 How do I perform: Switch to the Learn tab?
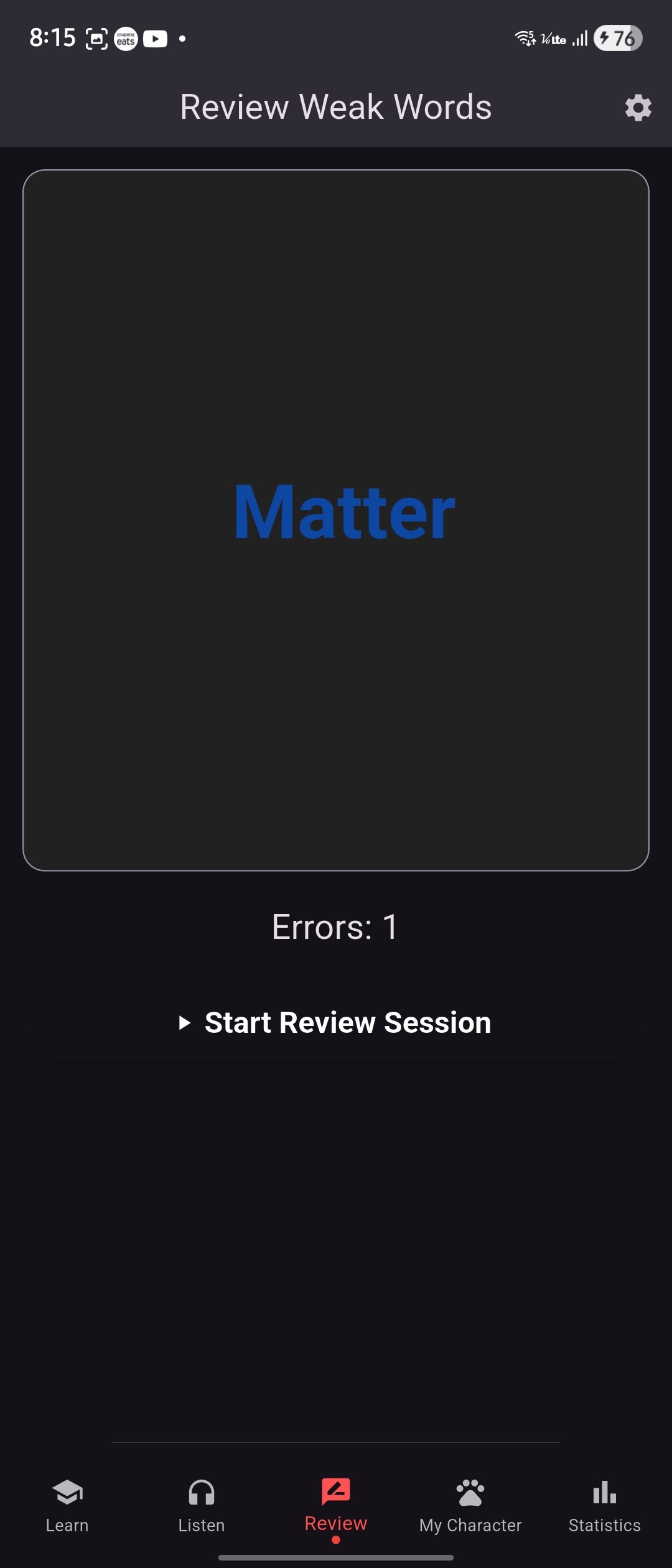pos(67,1505)
